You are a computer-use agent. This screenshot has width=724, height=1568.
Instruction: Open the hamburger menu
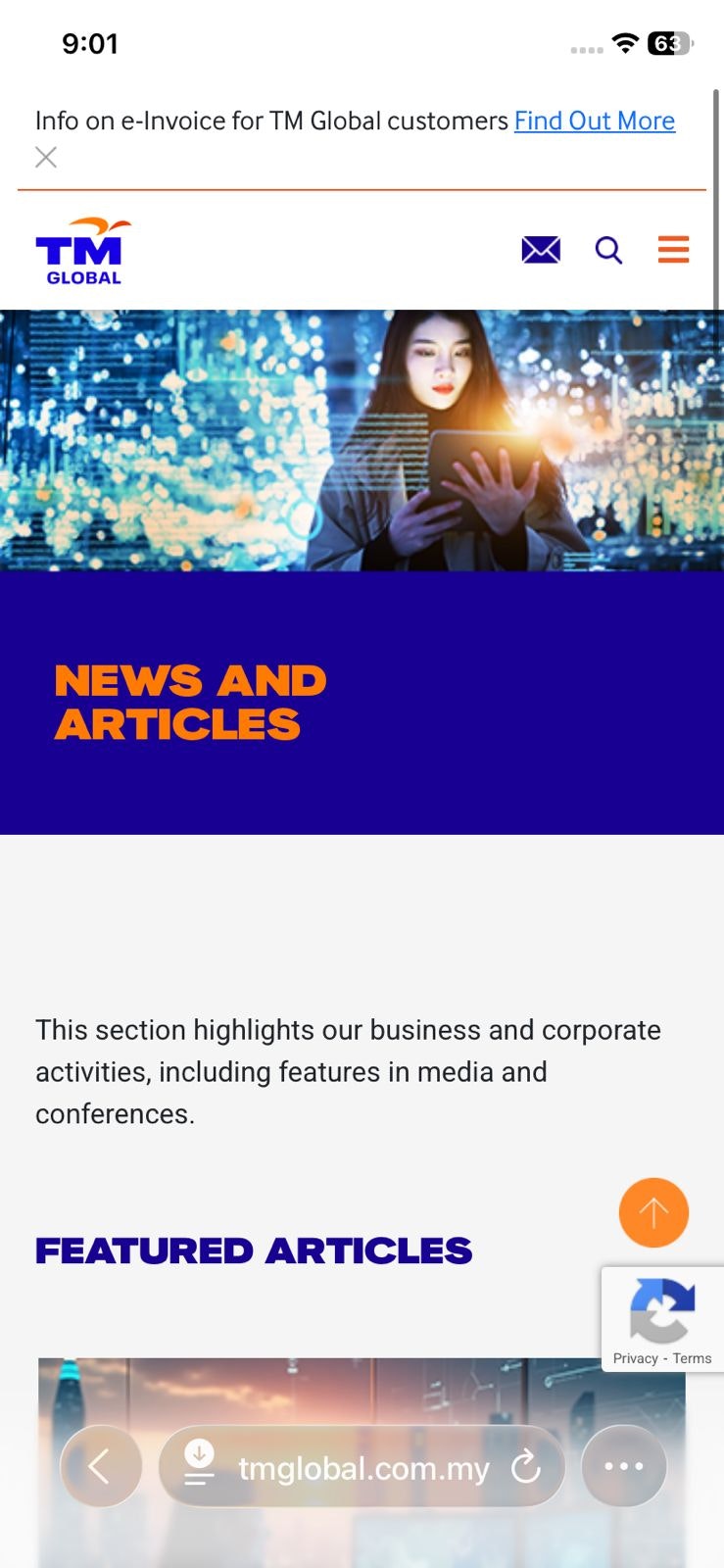[673, 250]
